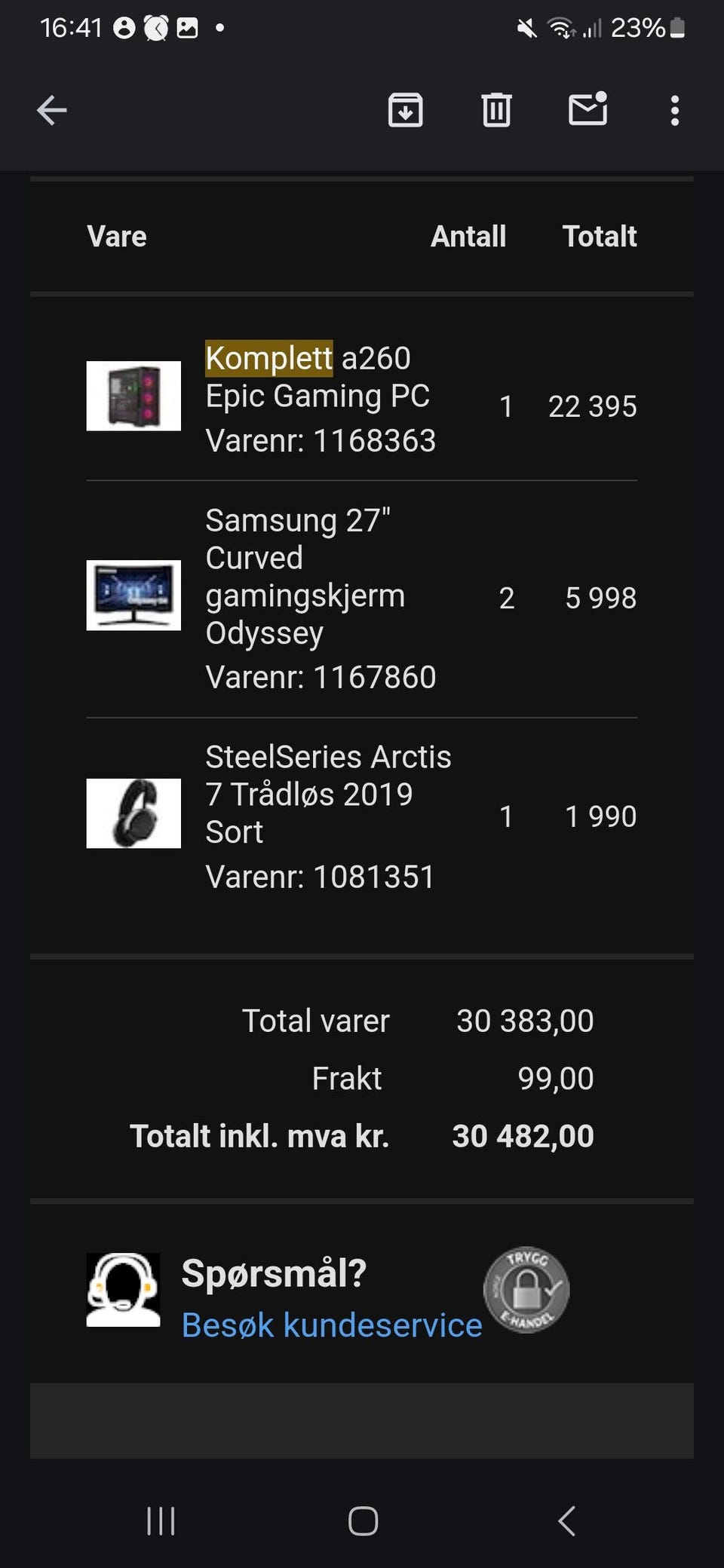Tap the system home button

(363, 1521)
